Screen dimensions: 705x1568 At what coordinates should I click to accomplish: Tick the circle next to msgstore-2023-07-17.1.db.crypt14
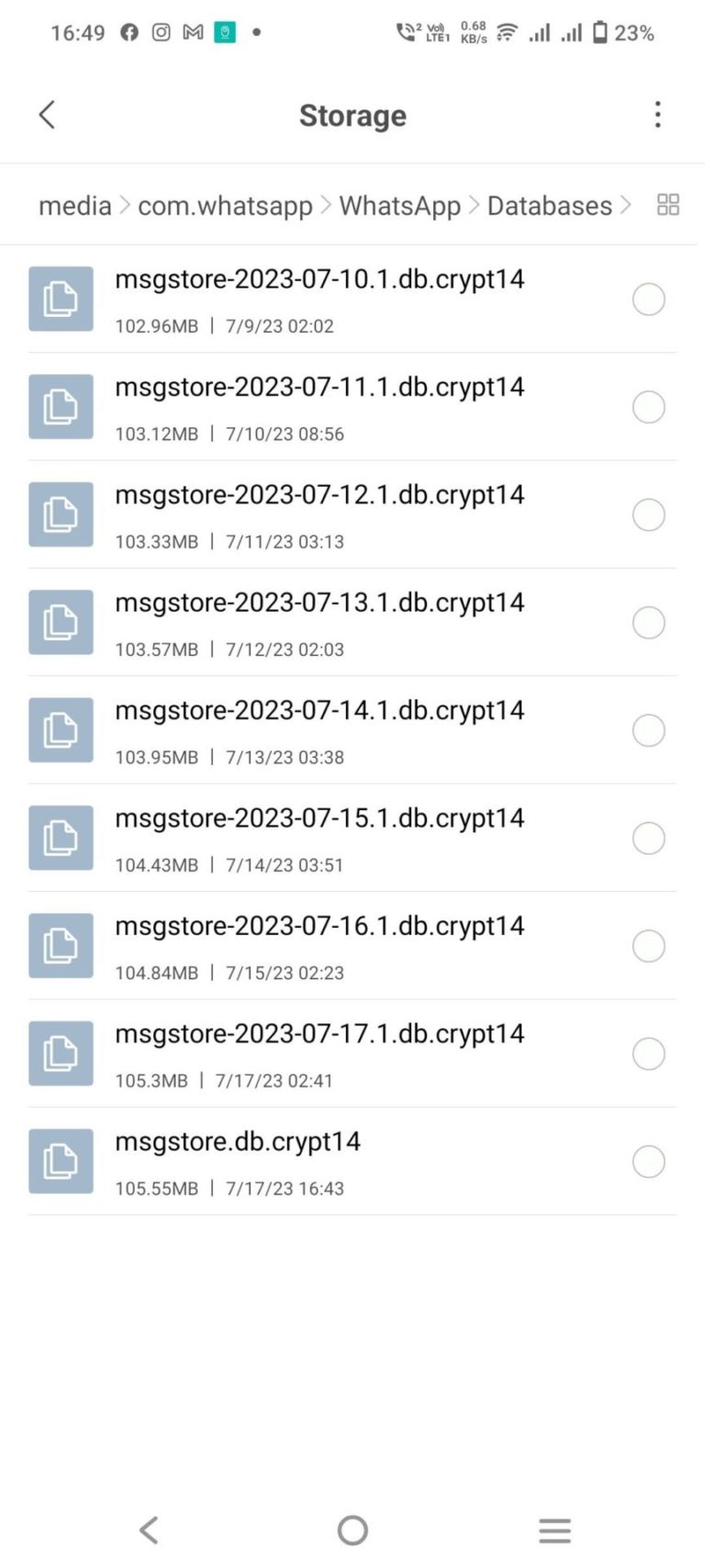pos(649,1054)
